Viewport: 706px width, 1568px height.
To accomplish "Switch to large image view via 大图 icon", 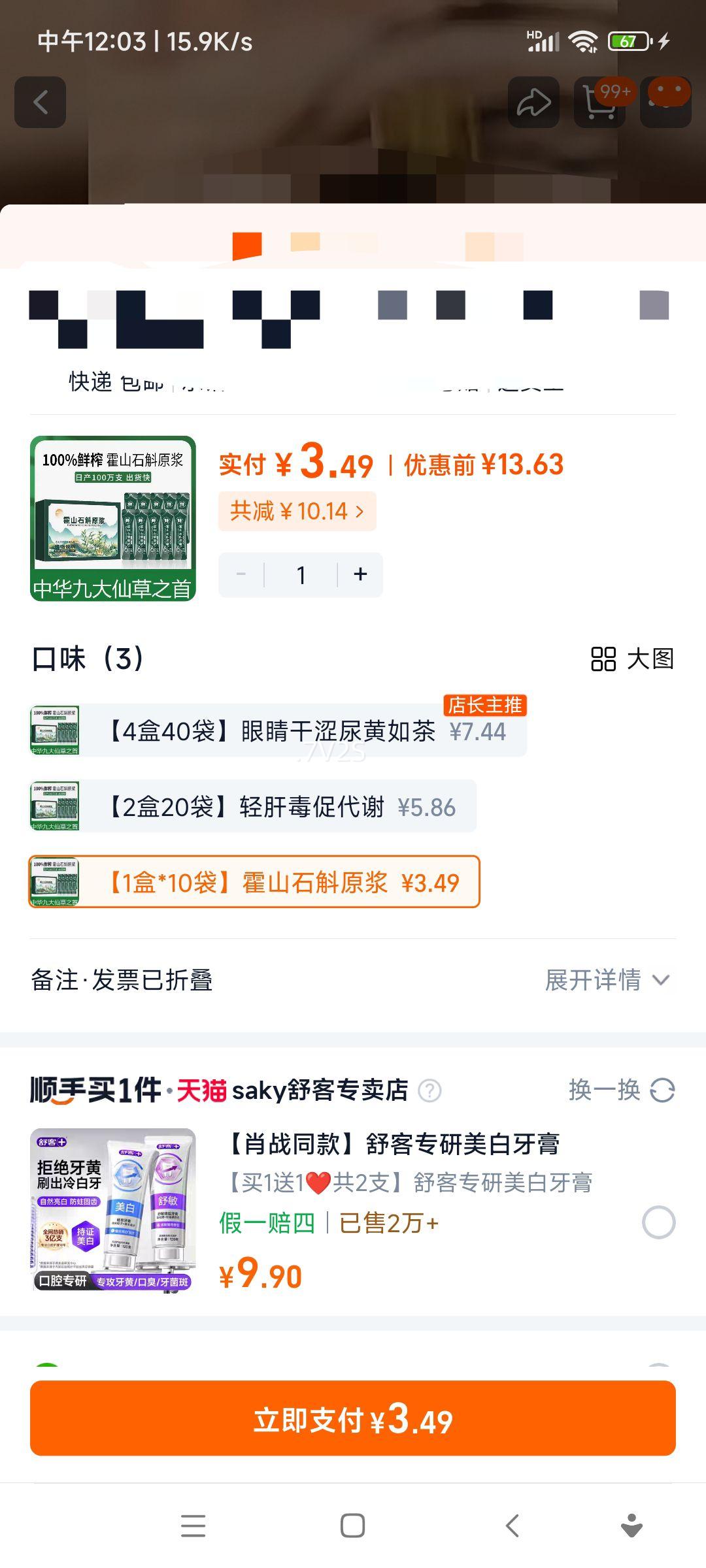I will coord(631,660).
